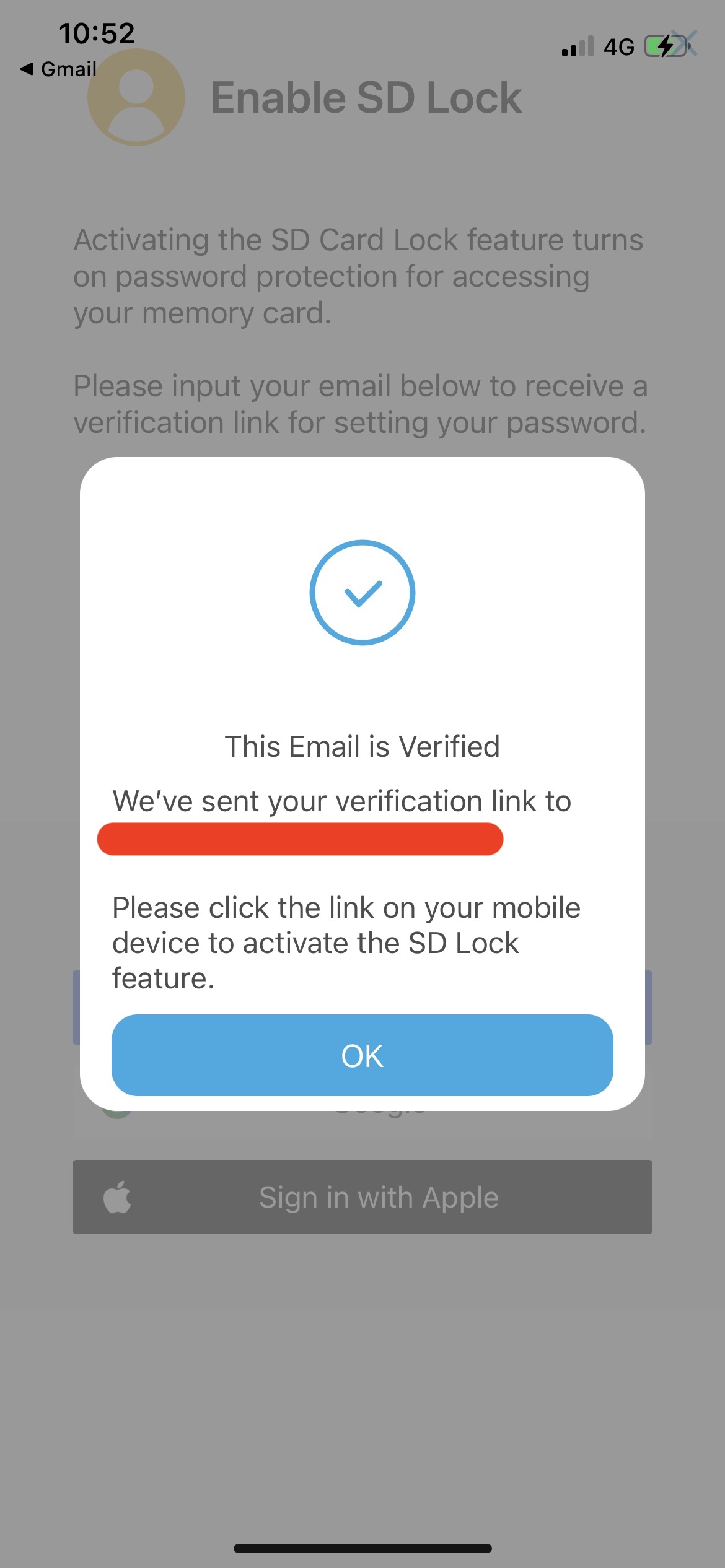
Task: Return to the Gmail app
Action: (58, 69)
